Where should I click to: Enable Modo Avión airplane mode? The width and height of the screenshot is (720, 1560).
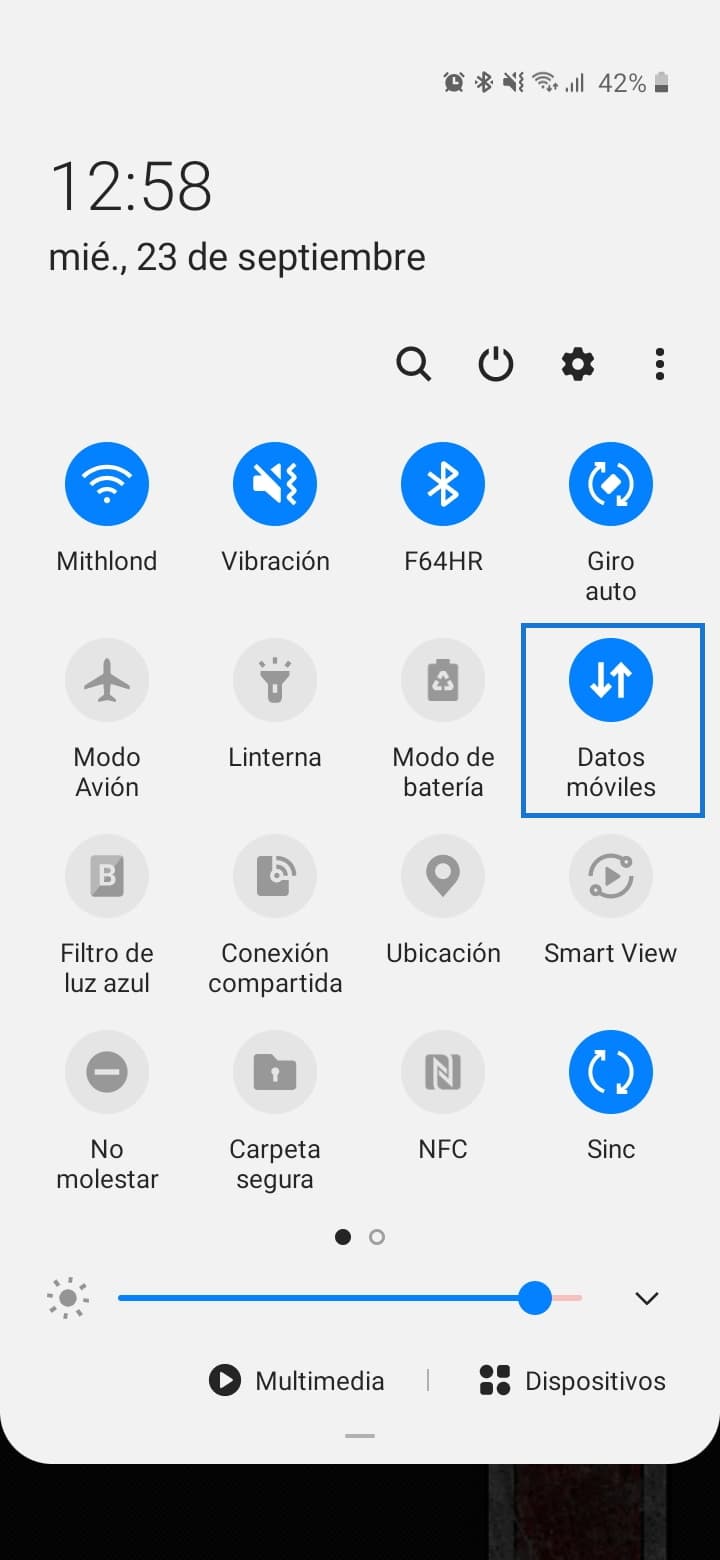(107, 680)
